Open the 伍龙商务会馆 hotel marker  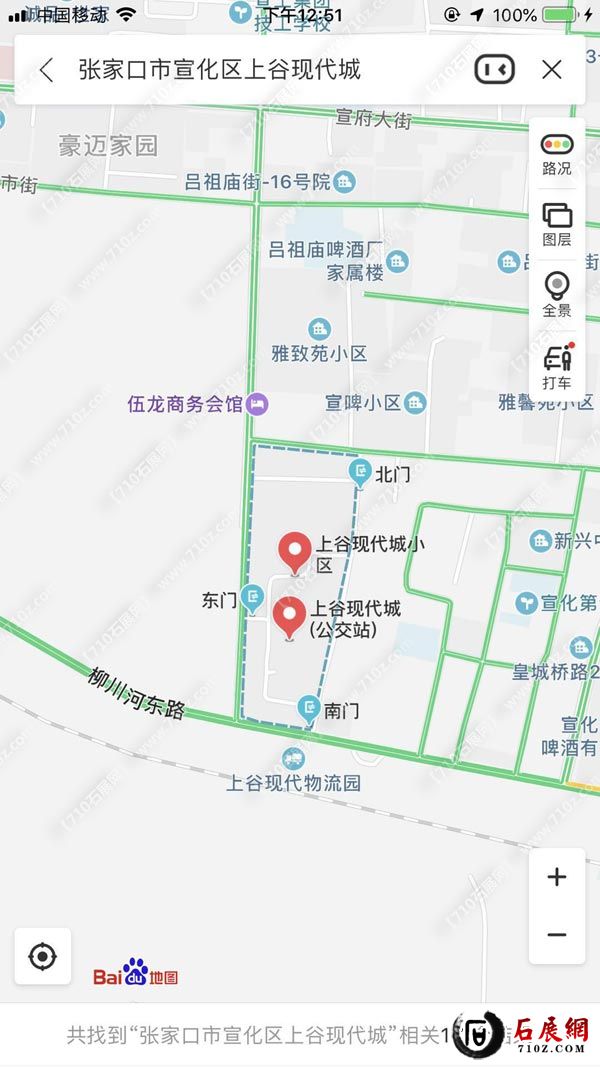point(258,404)
